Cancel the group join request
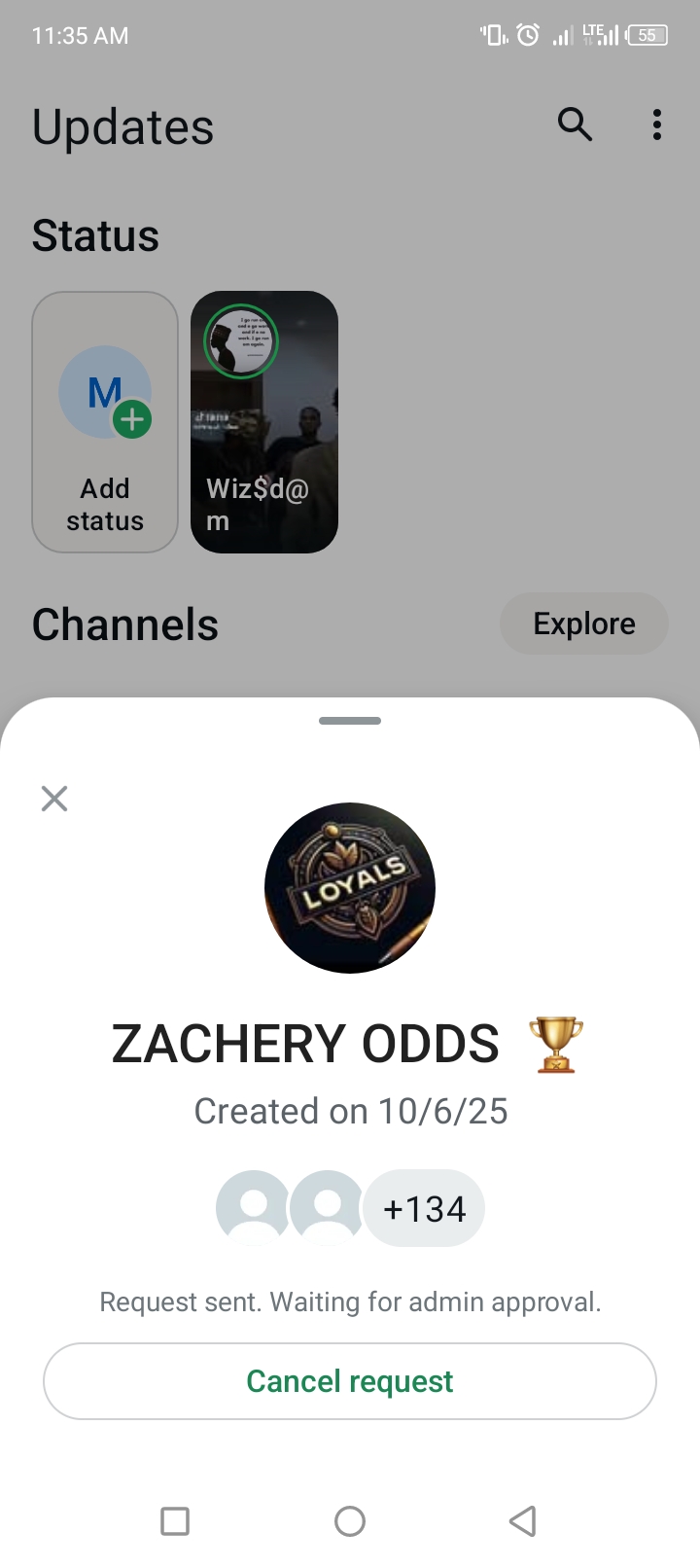This screenshot has width=700, height=1568. click(x=350, y=1381)
